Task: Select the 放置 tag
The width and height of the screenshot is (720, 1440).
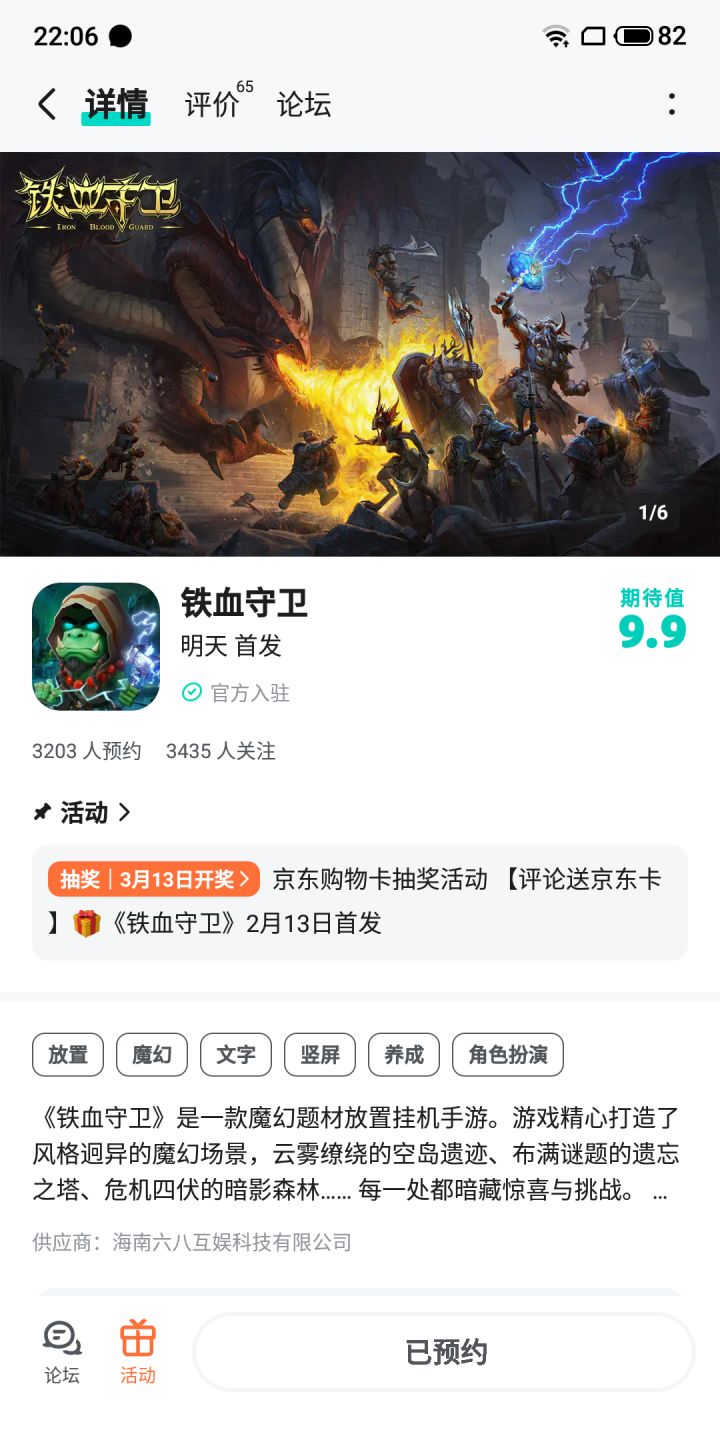Action: [66, 1054]
